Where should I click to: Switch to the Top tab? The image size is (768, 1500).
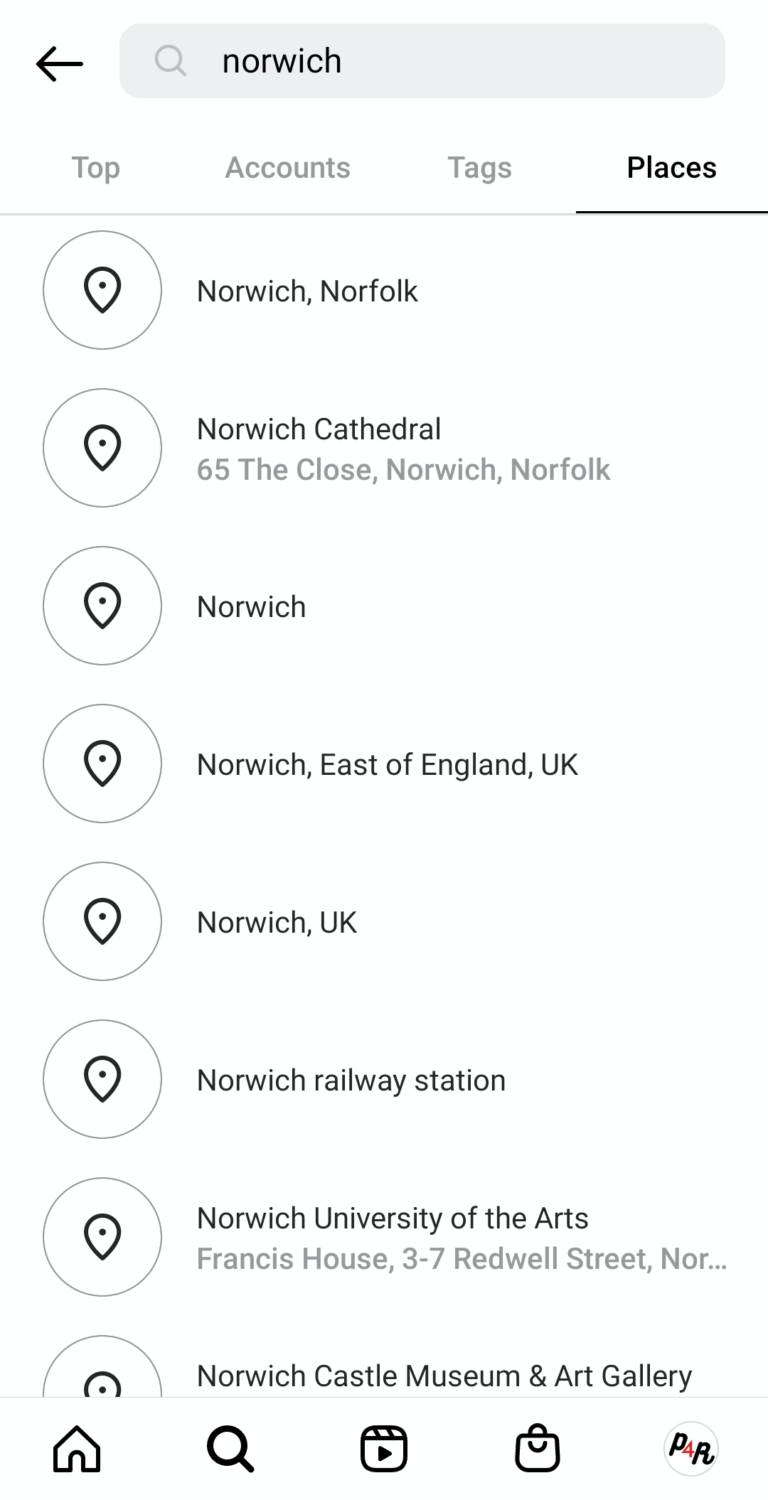coord(96,168)
